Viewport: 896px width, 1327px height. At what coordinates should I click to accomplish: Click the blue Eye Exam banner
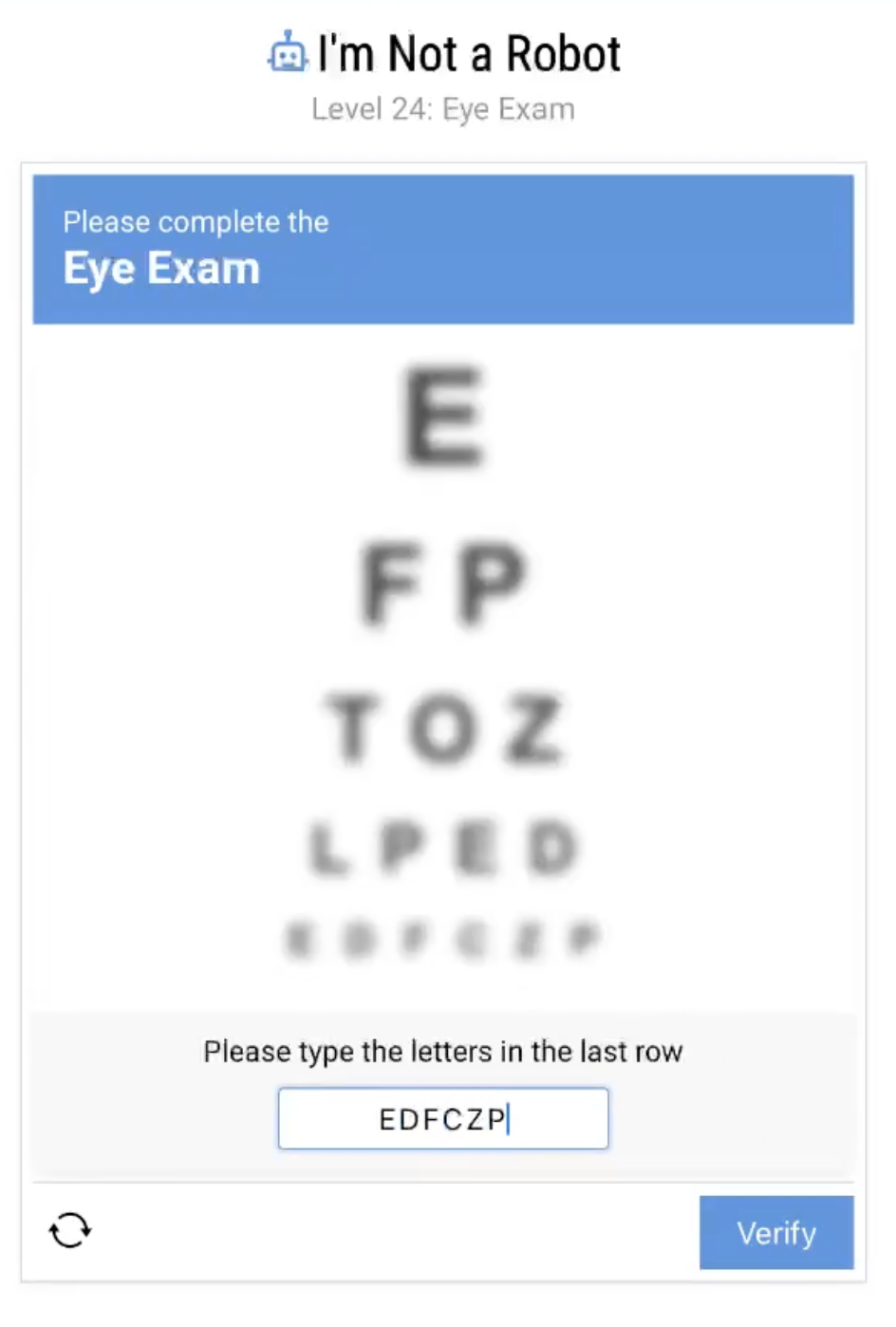pyautogui.click(x=442, y=247)
